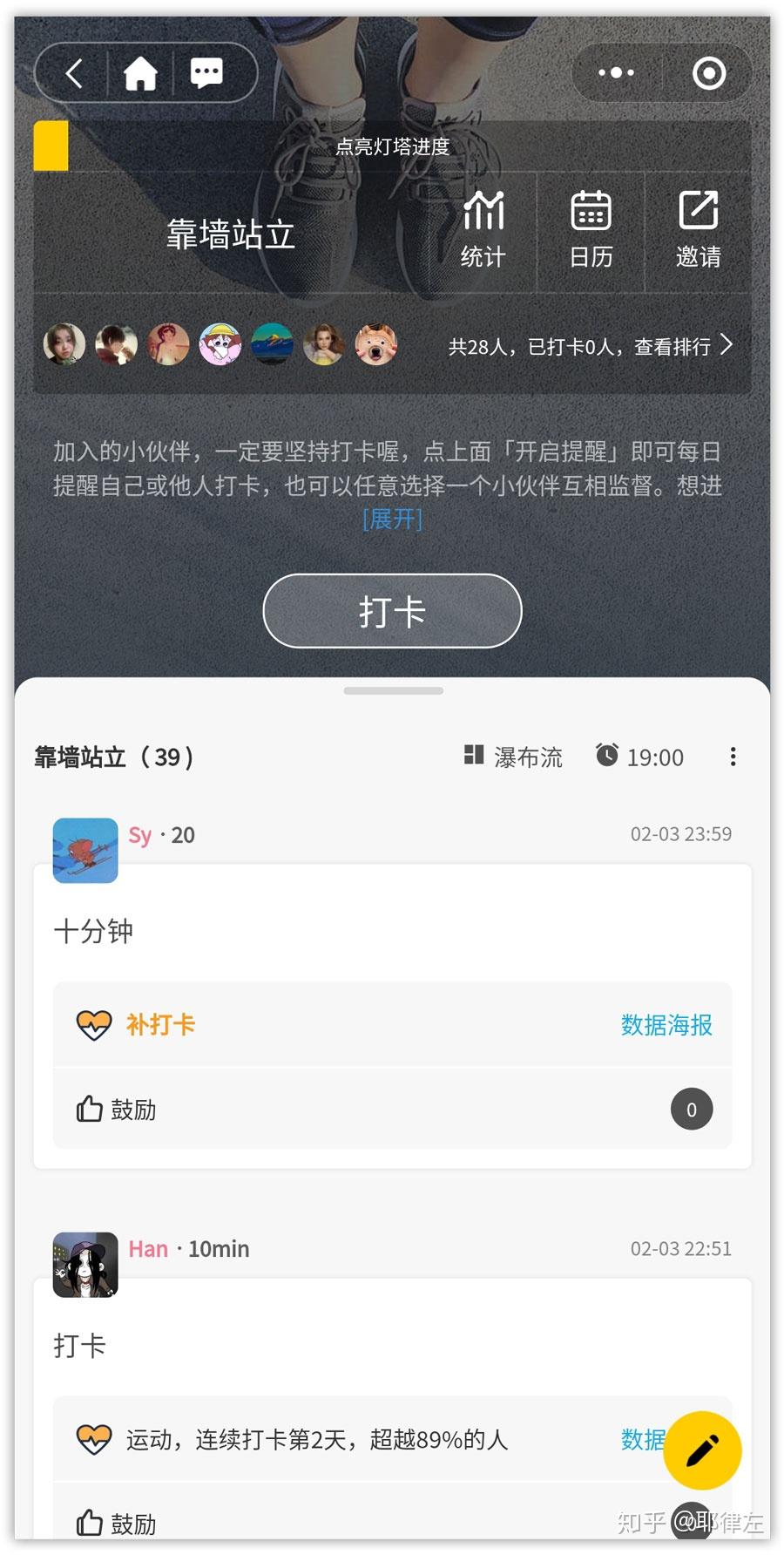Open the message bubble icon
The height and width of the screenshot is (1555, 784).
pyautogui.click(x=206, y=73)
